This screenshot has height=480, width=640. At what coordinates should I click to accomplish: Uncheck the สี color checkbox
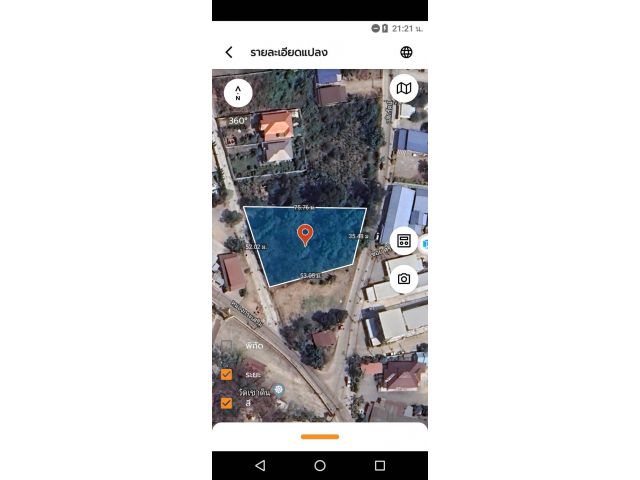pyautogui.click(x=227, y=403)
